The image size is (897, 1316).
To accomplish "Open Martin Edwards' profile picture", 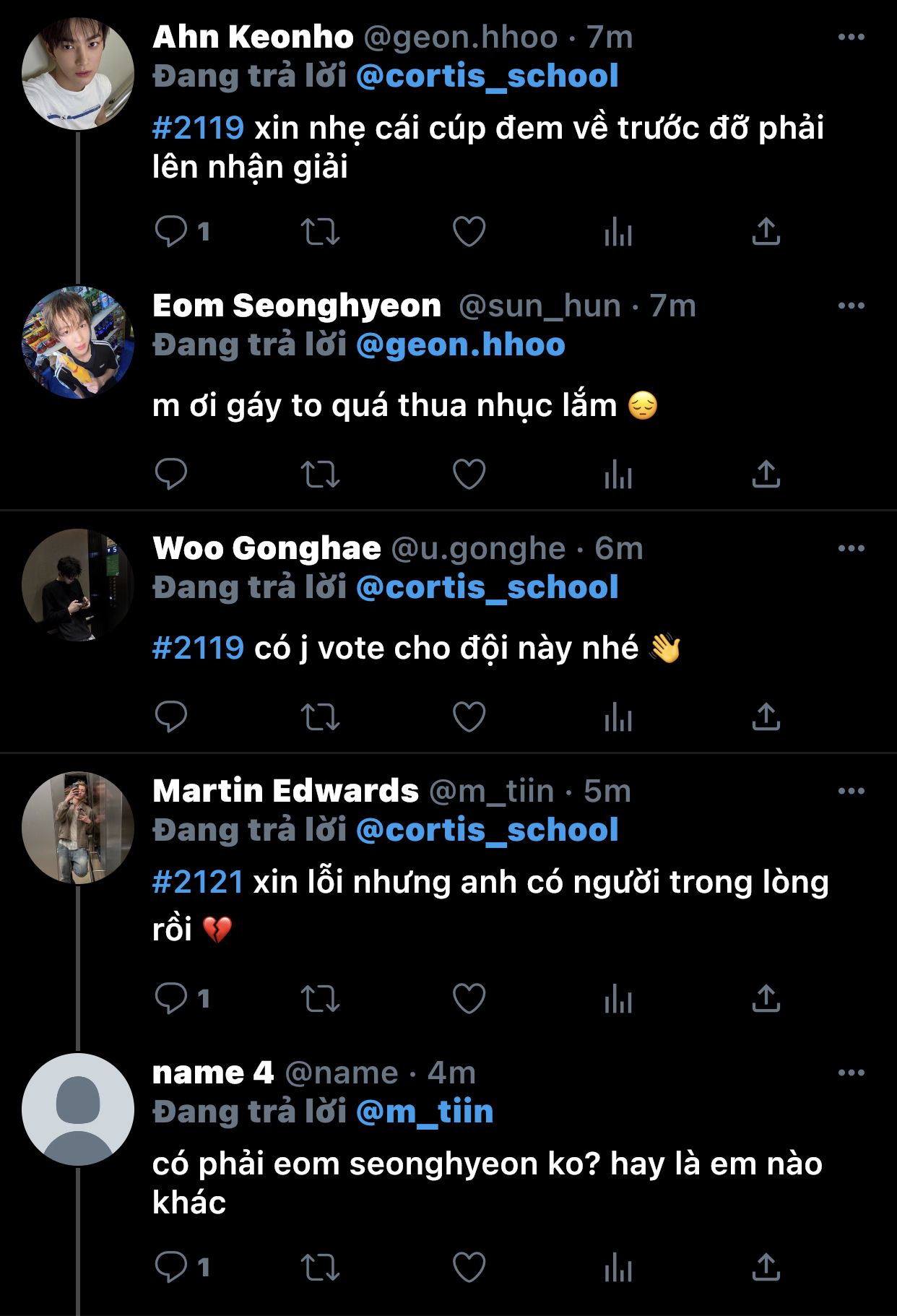I will coord(78,828).
